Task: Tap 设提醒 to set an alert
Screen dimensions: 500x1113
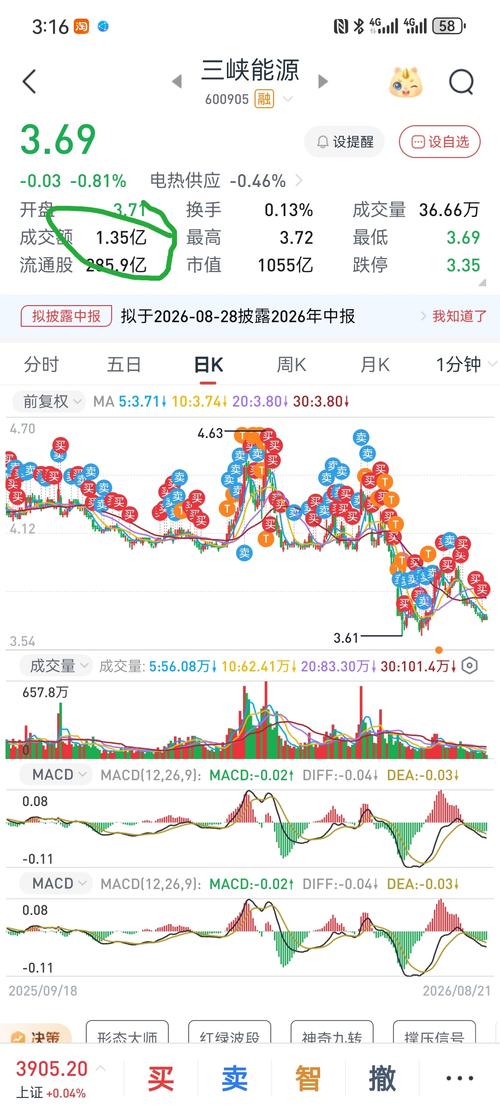Action: click(x=344, y=142)
